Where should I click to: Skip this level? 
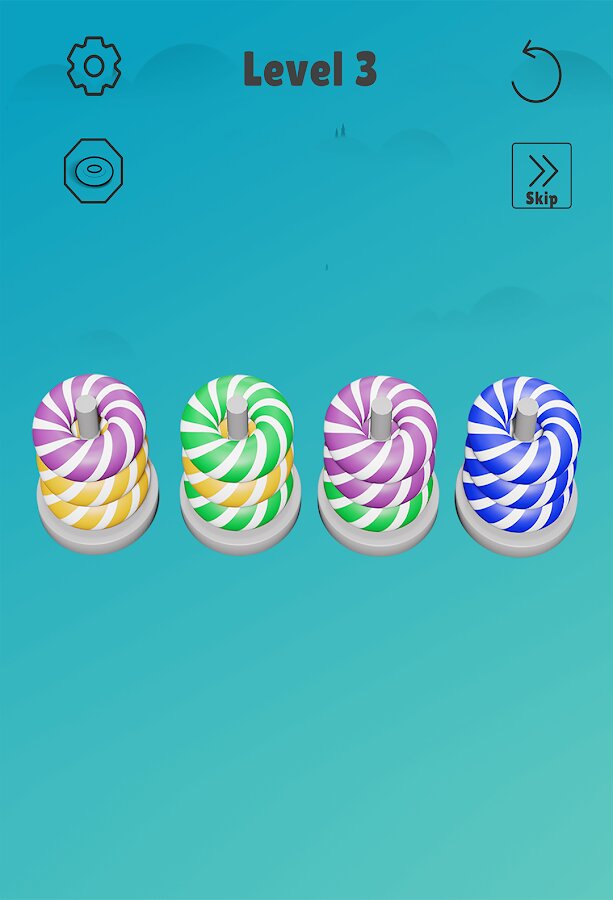pyautogui.click(x=541, y=176)
